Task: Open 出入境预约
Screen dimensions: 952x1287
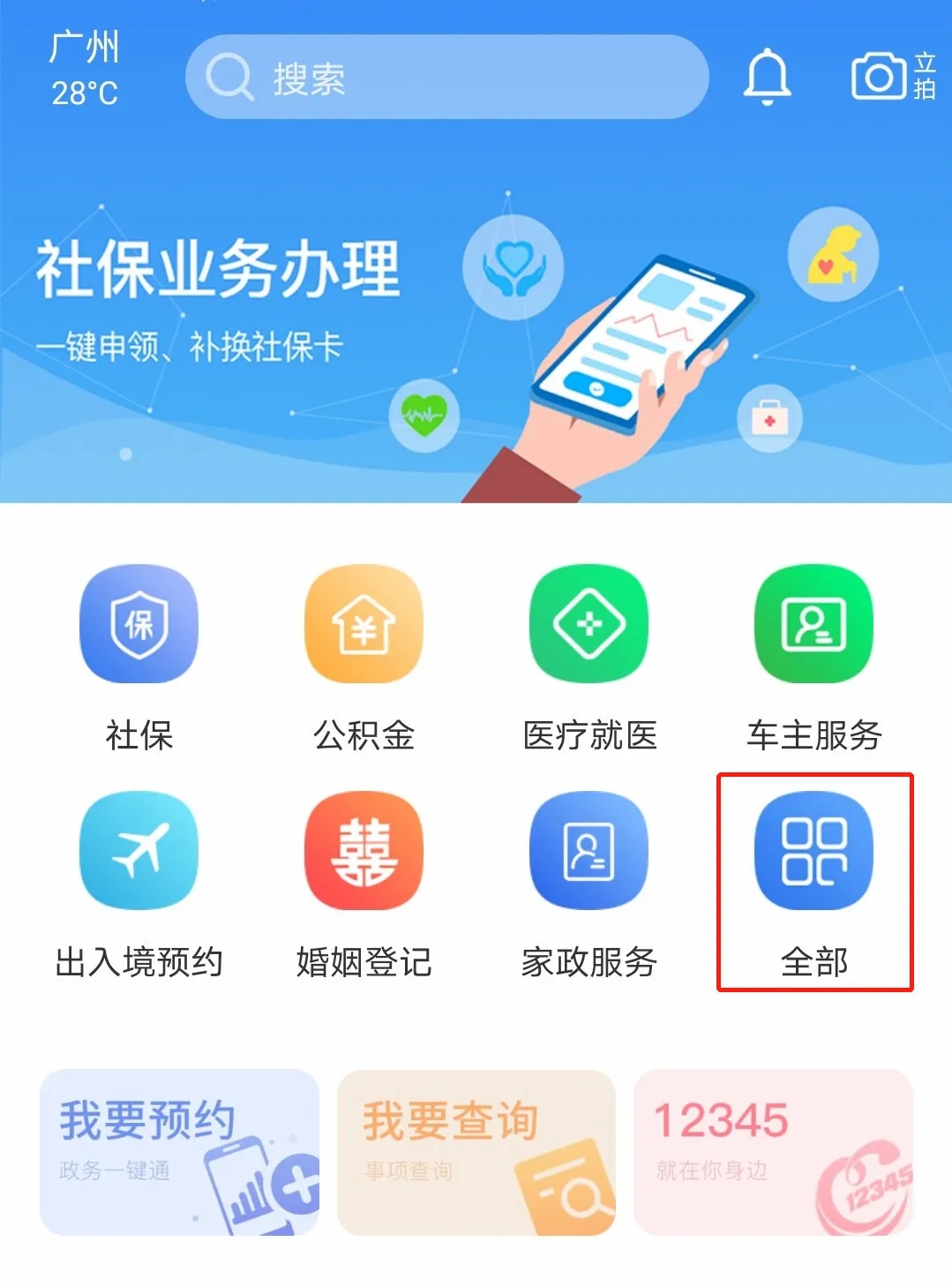Action: click(x=139, y=851)
